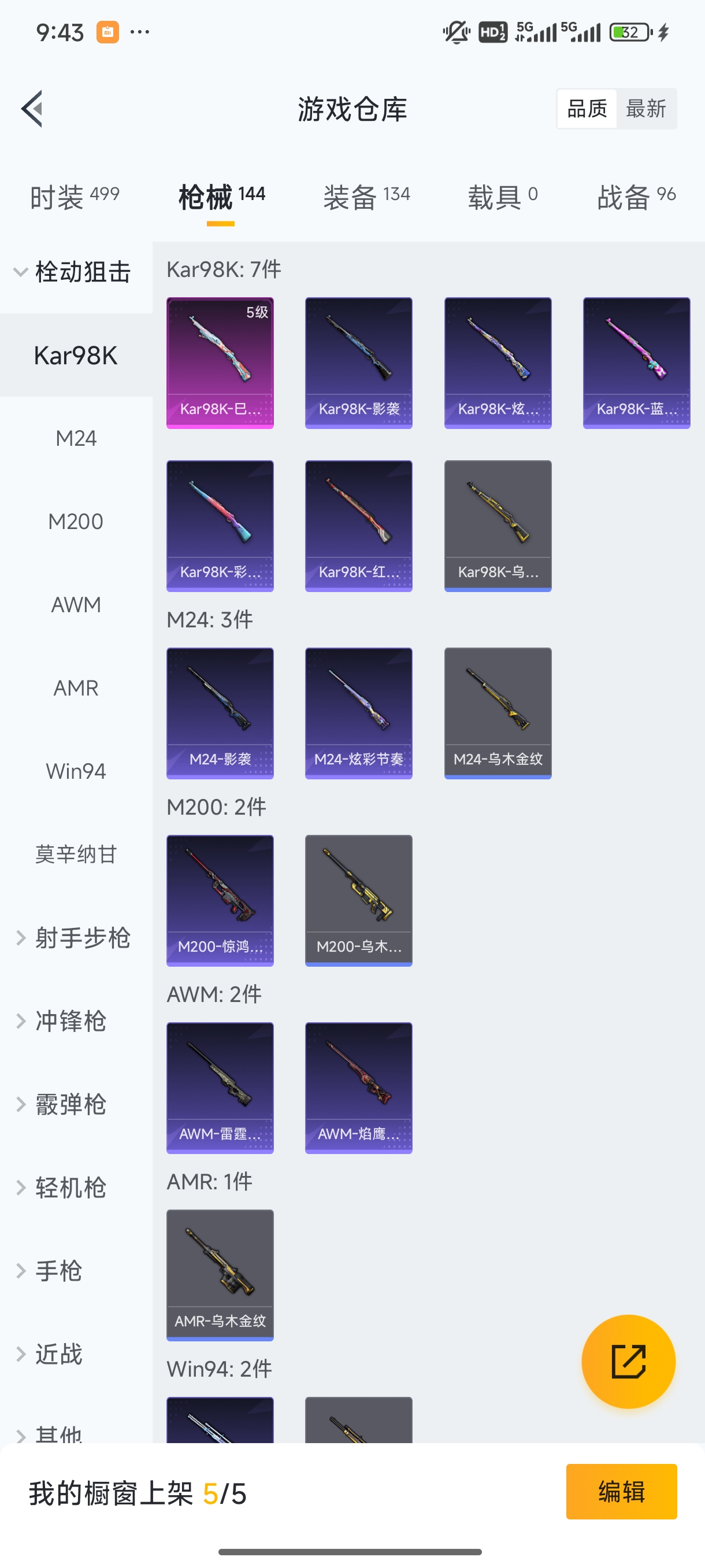Click the back arrow to exit warehouse
This screenshot has width=705, height=1568.
pyautogui.click(x=32, y=108)
